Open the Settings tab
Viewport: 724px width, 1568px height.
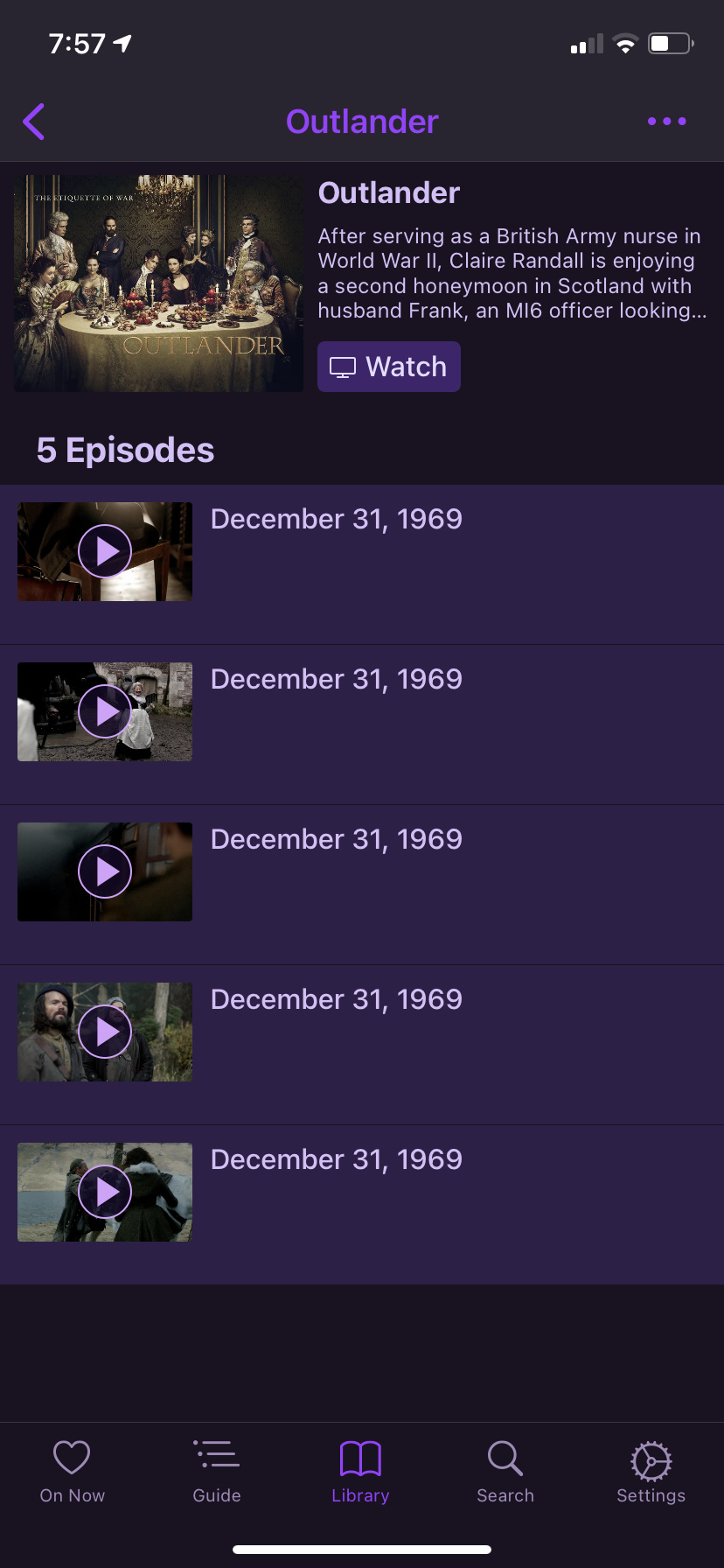651,1472
